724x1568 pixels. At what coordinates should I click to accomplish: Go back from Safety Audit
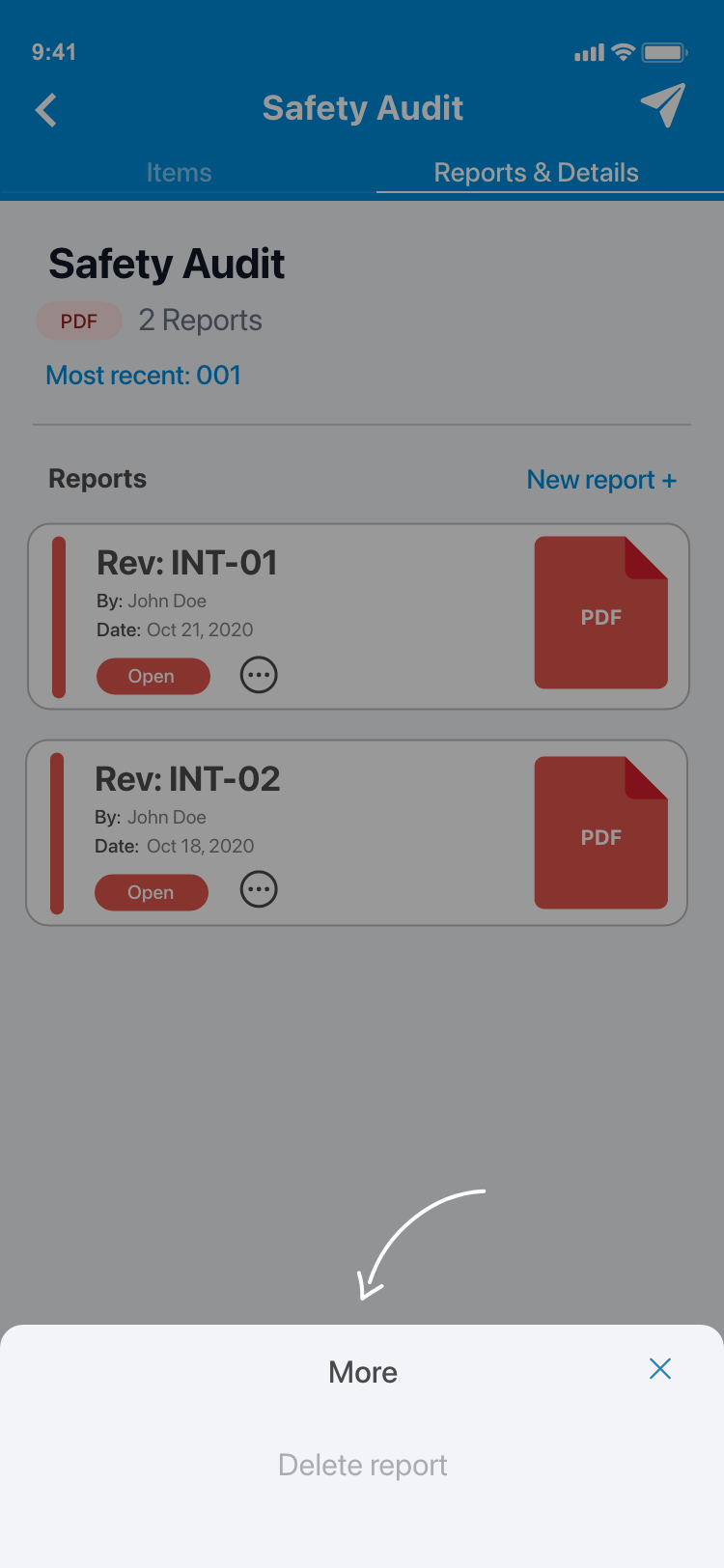[46, 110]
